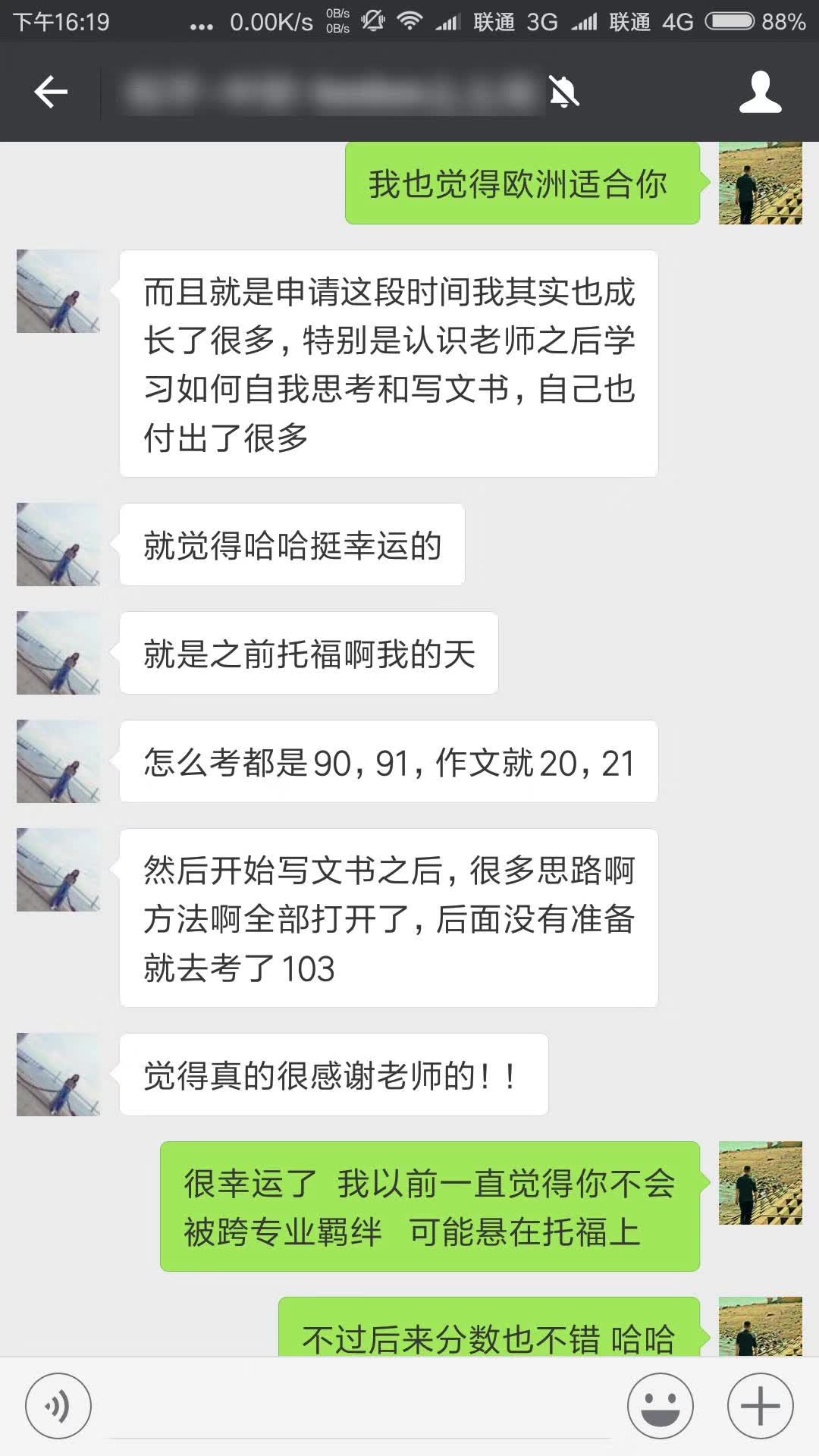Open contact avatar beside 觉得真的很感谢老师的

(x=58, y=1074)
